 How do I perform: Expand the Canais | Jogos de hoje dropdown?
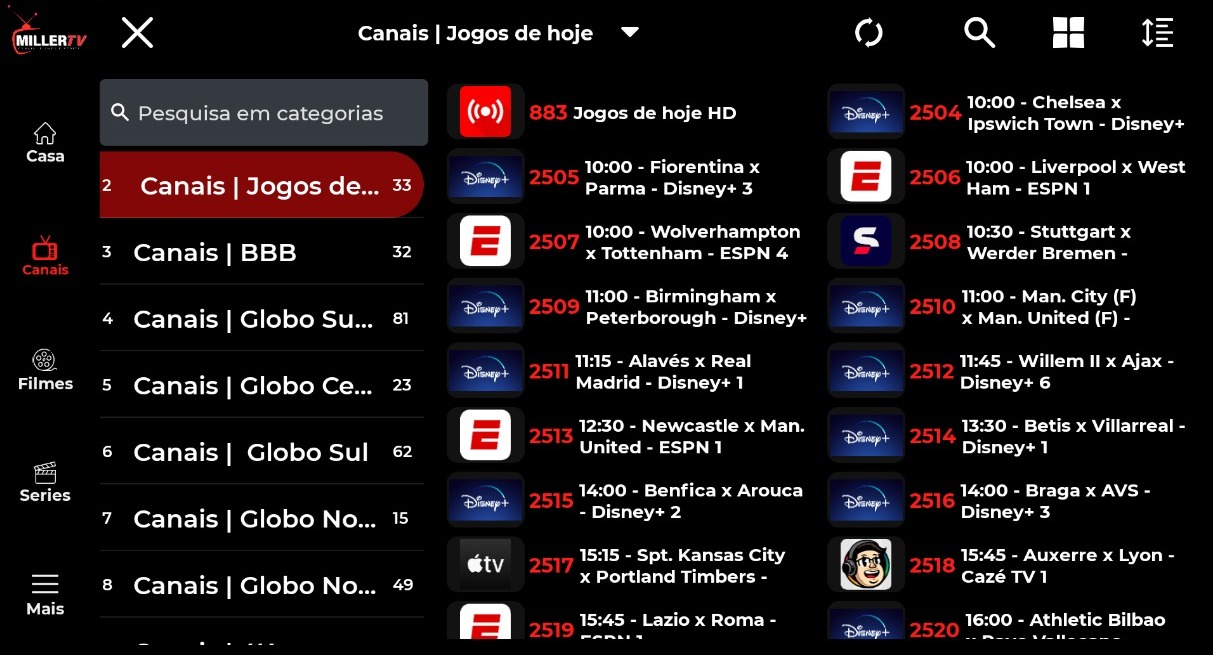[629, 33]
